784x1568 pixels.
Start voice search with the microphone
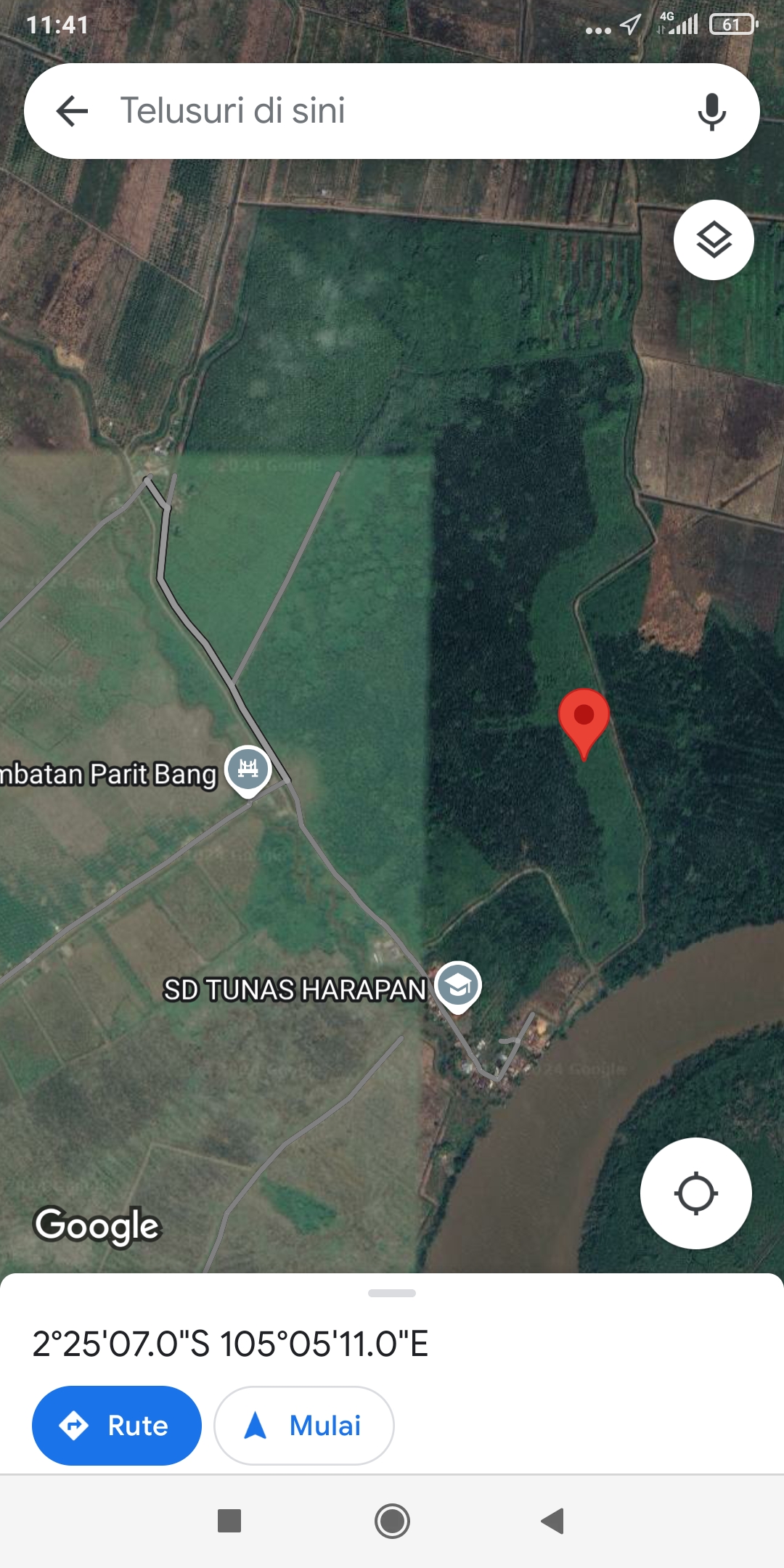point(711,112)
